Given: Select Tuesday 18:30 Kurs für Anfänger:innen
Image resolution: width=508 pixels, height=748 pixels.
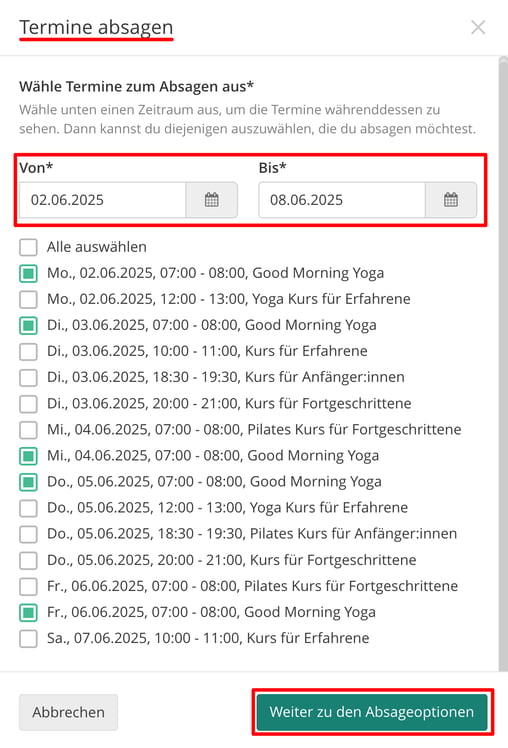Looking at the screenshot, I should (x=28, y=377).
